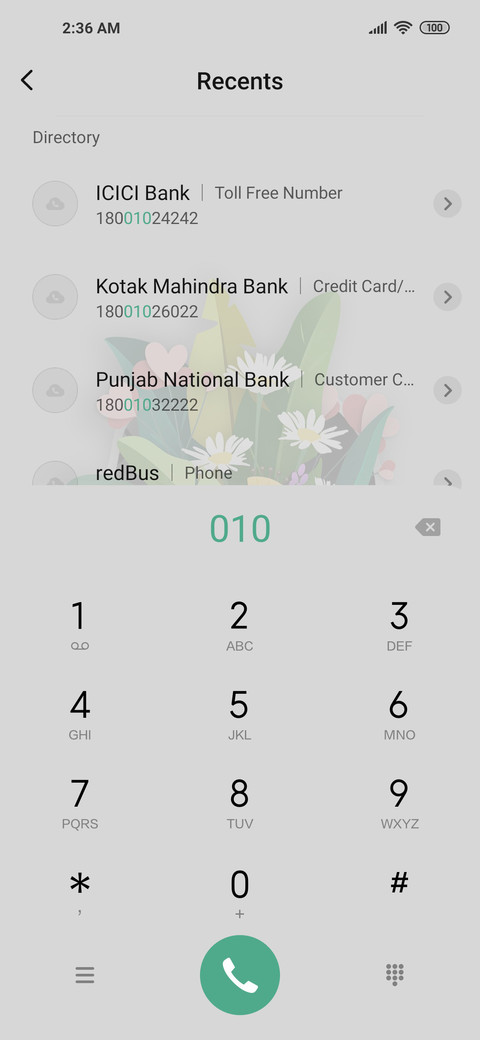Tap the 8 TUV key
The height and width of the screenshot is (1040, 480).
239,803
